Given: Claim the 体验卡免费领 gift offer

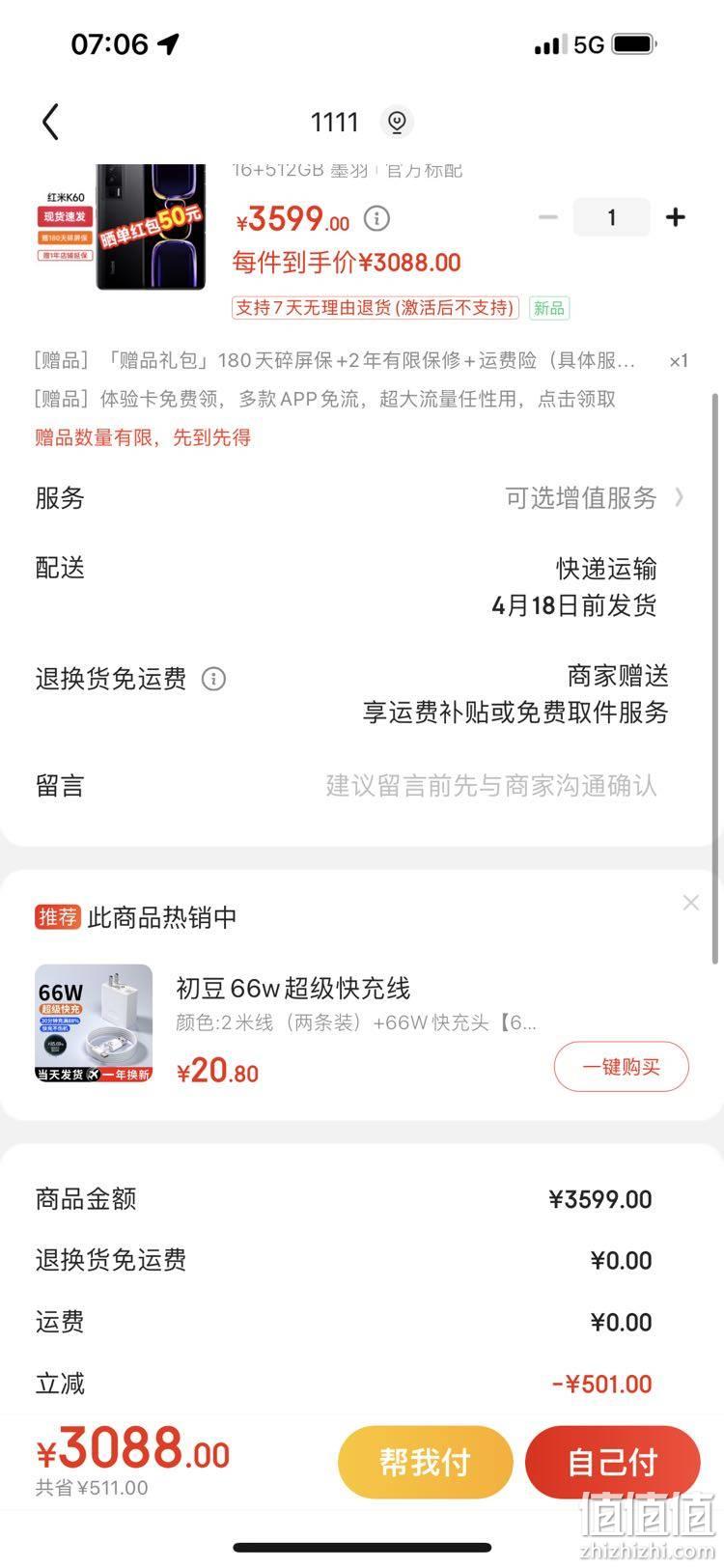Looking at the screenshot, I should pyautogui.click(x=325, y=399).
